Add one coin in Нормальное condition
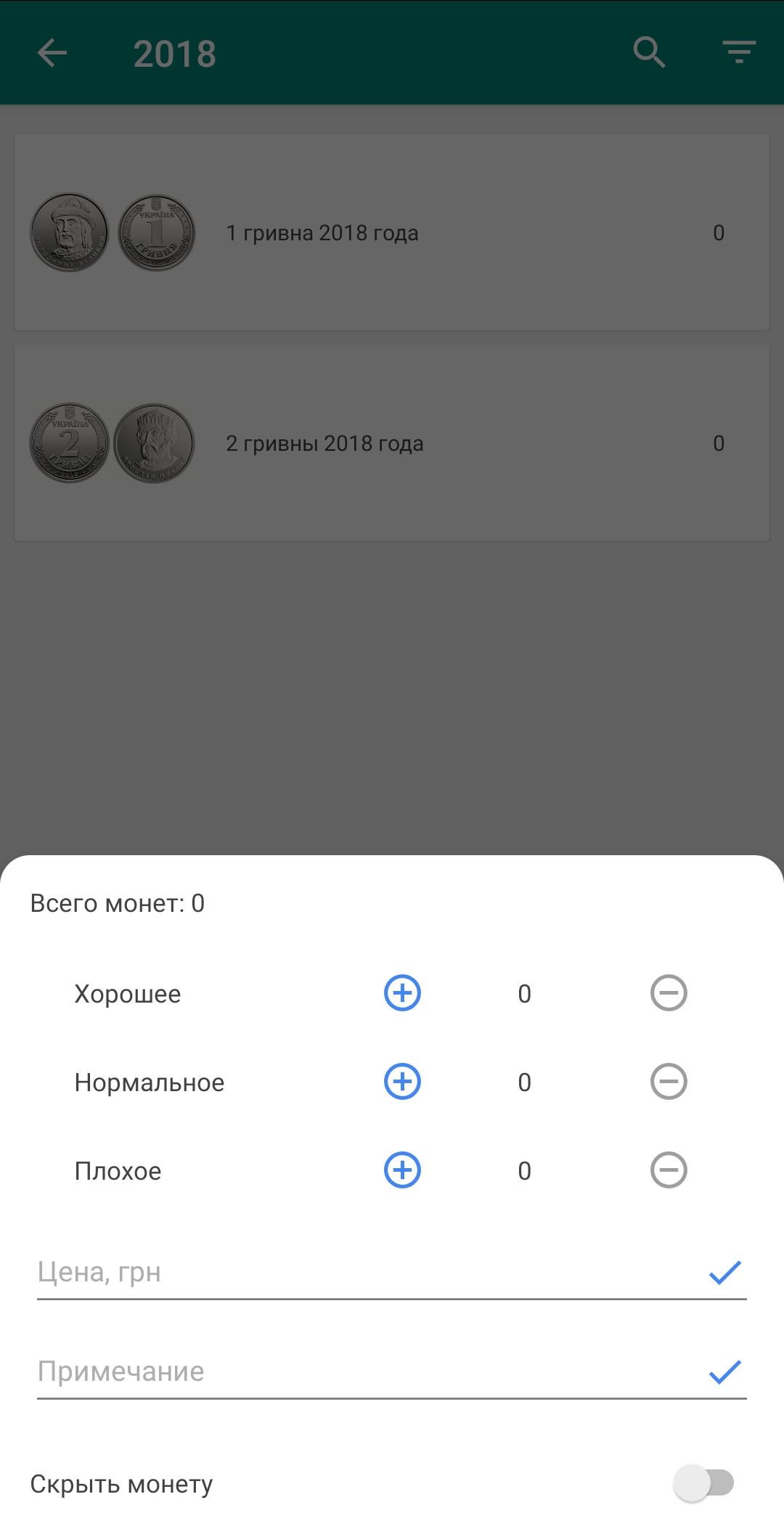The height and width of the screenshot is (1534, 784). tap(402, 1082)
